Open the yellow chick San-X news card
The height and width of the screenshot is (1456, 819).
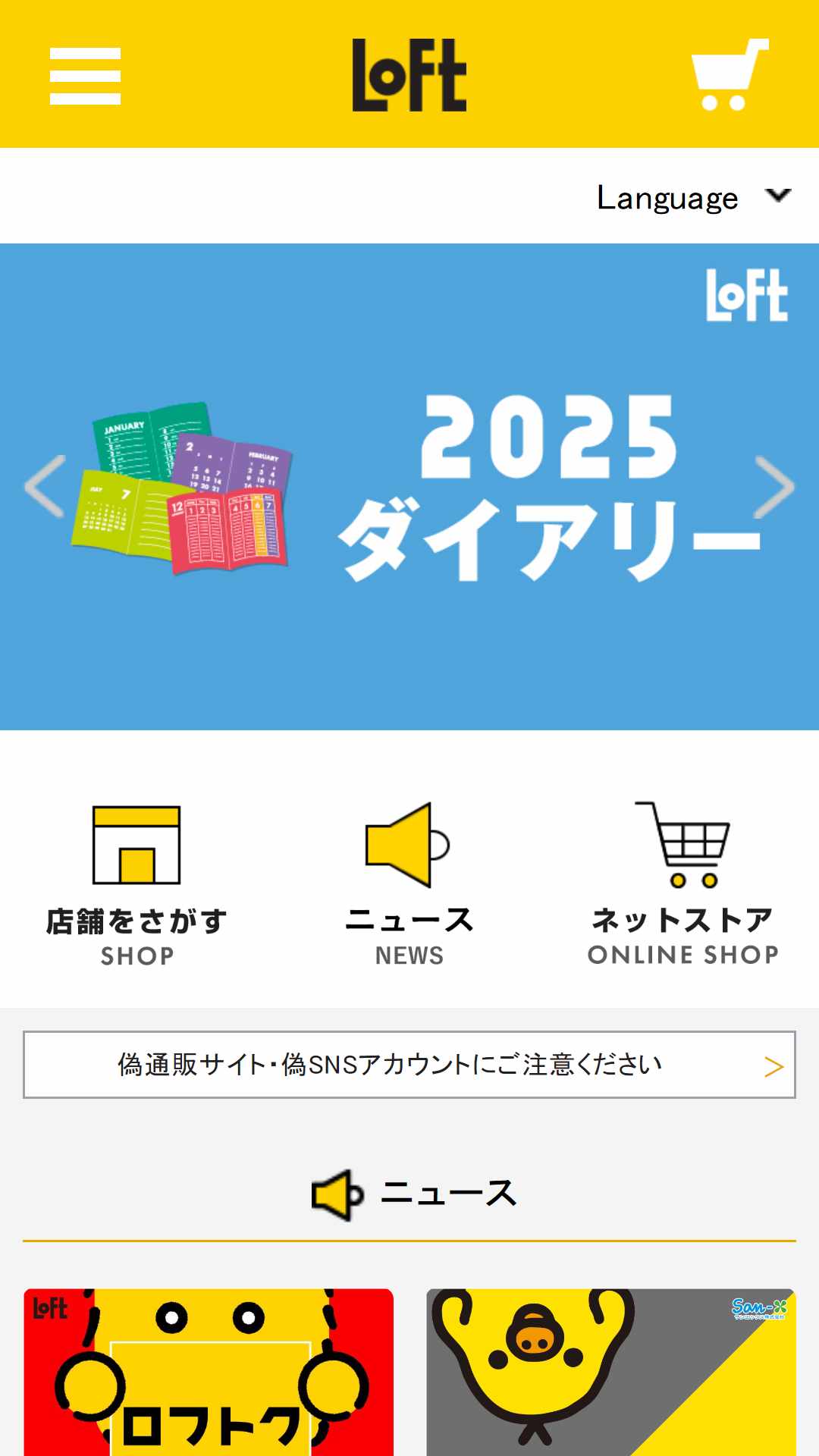point(611,1372)
